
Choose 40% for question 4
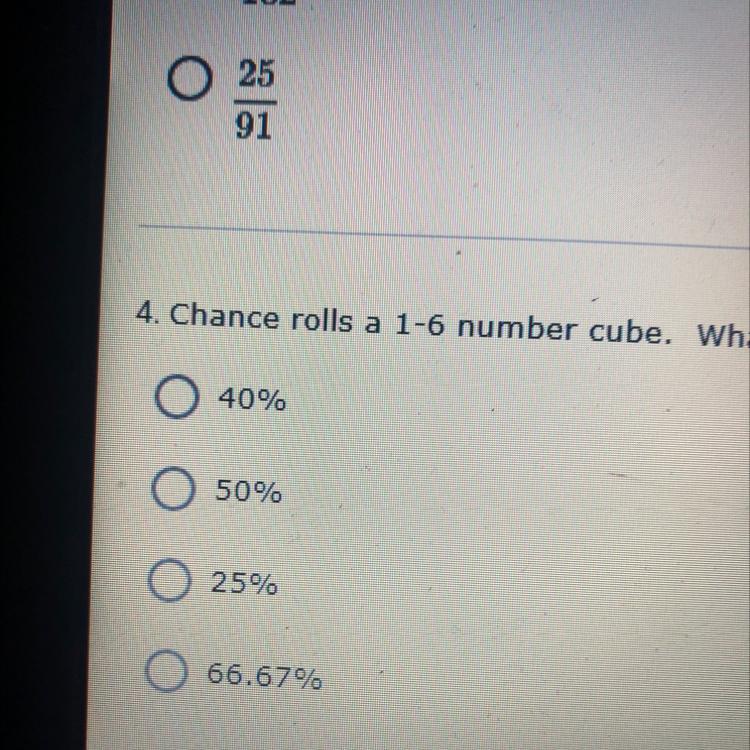175,401
